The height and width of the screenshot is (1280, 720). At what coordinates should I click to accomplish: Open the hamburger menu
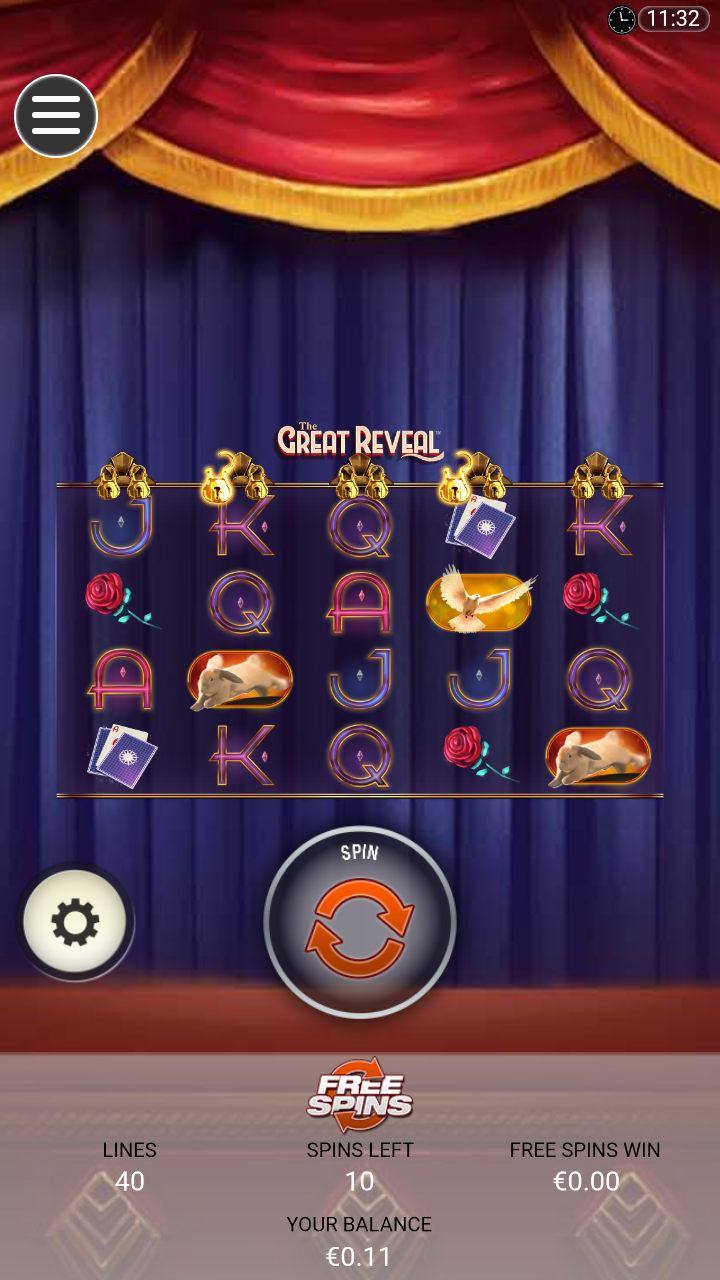point(56,116)
